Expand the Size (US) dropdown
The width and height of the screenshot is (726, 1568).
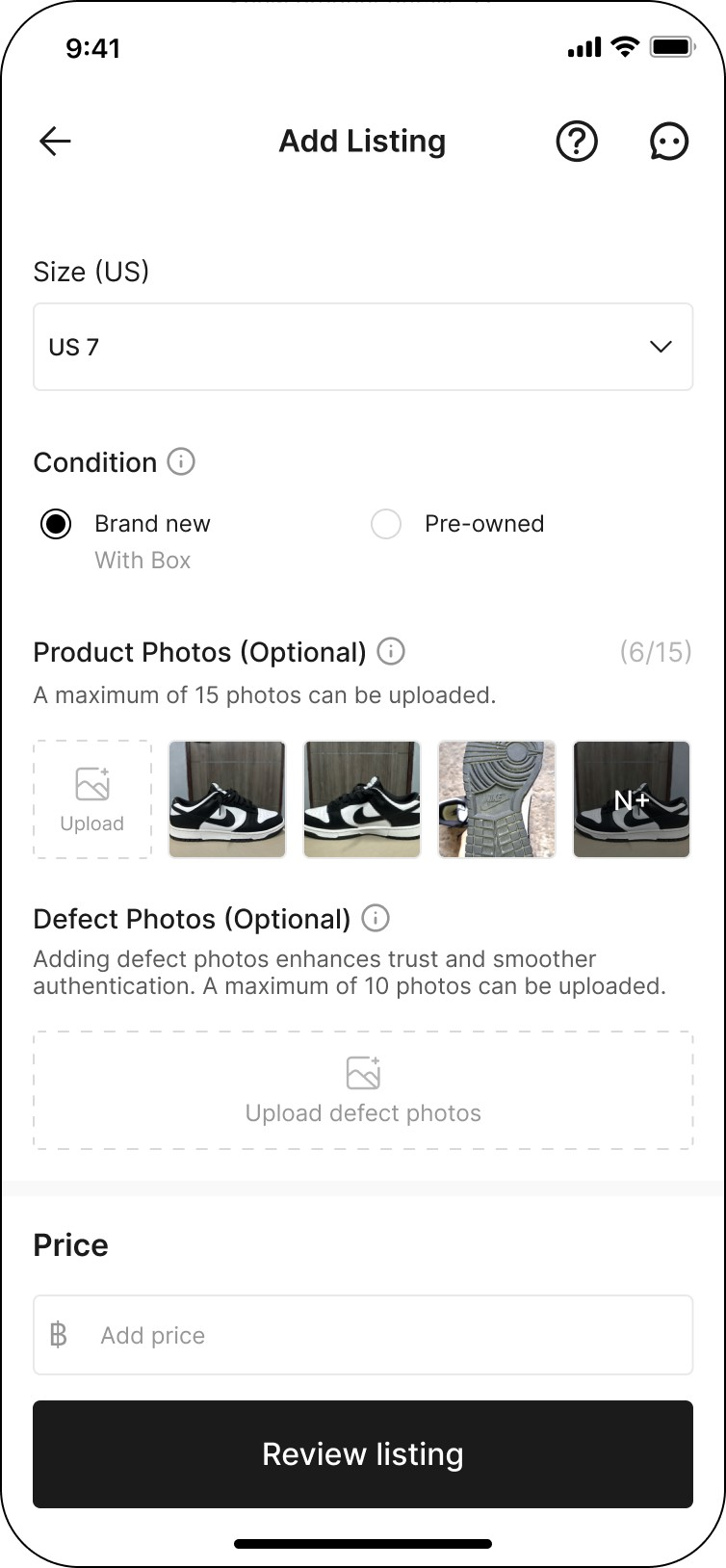pyautogui.click(x=363, y=347)
